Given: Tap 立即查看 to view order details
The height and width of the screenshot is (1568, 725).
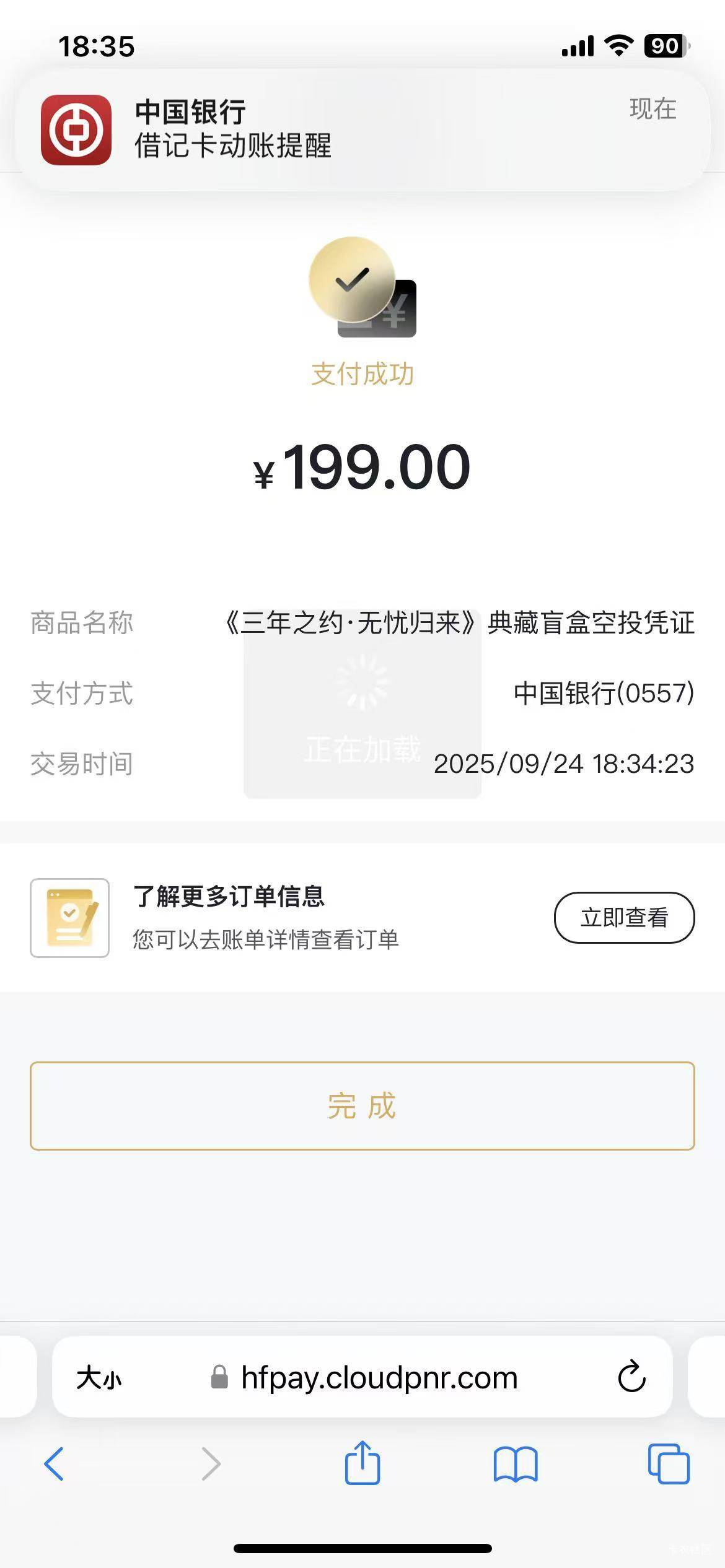Looking at the screenshot, I should pyautogui.click(x=624, y=917).
